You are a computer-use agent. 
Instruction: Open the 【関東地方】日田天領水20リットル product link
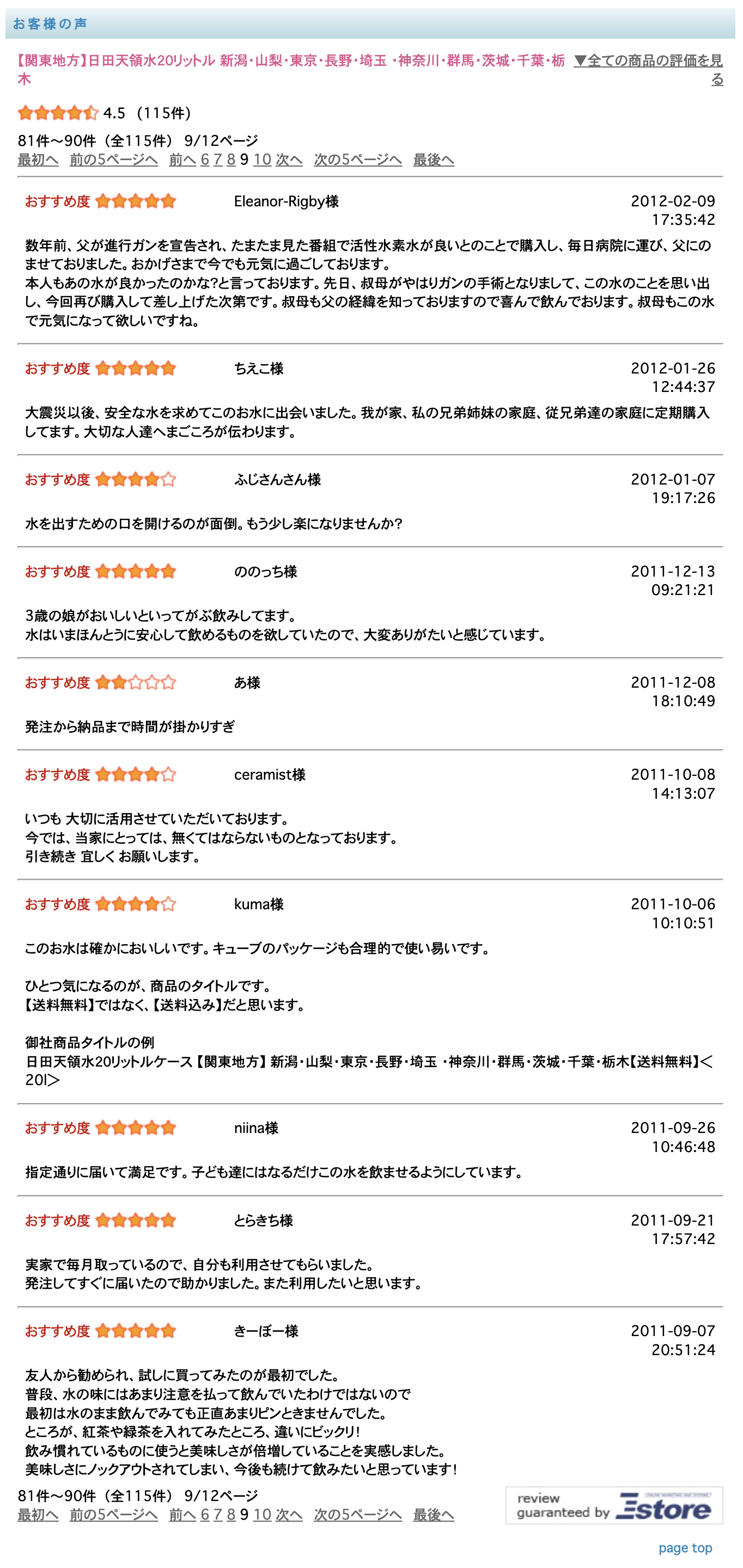pyautogui.click(x=291, y=69)
